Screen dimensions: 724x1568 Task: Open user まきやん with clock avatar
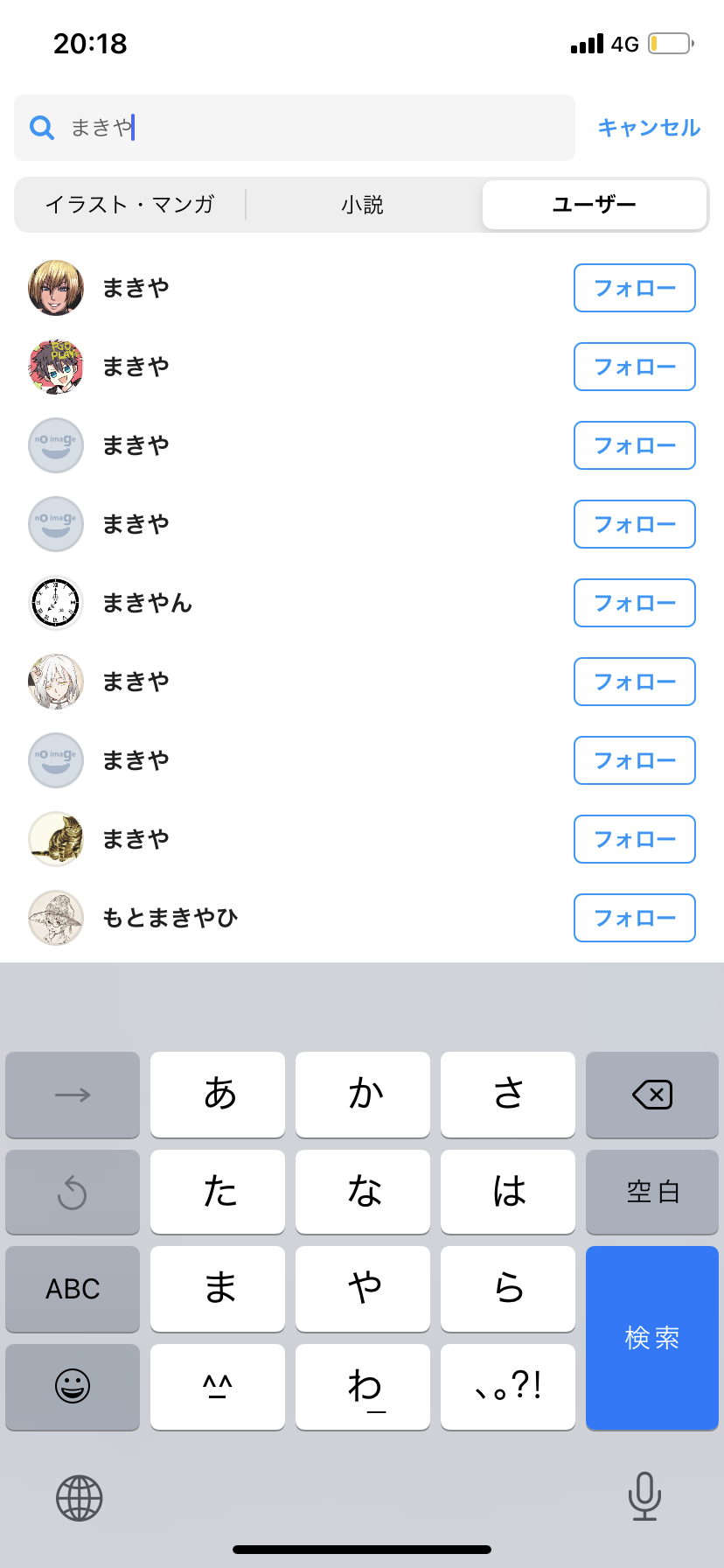point(147,603)
